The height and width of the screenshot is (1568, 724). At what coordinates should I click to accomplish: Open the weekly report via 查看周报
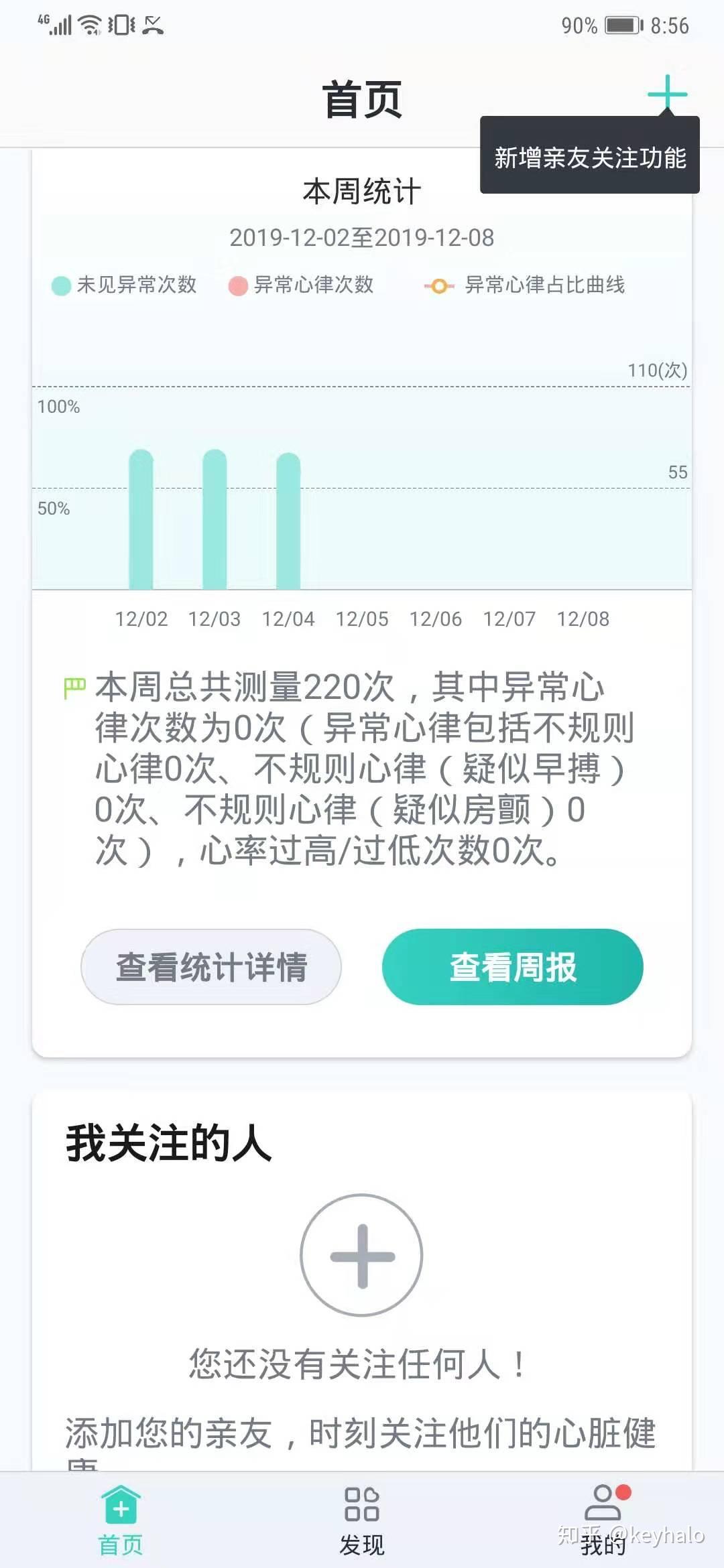pyautogui.click(x=513, y=966)
